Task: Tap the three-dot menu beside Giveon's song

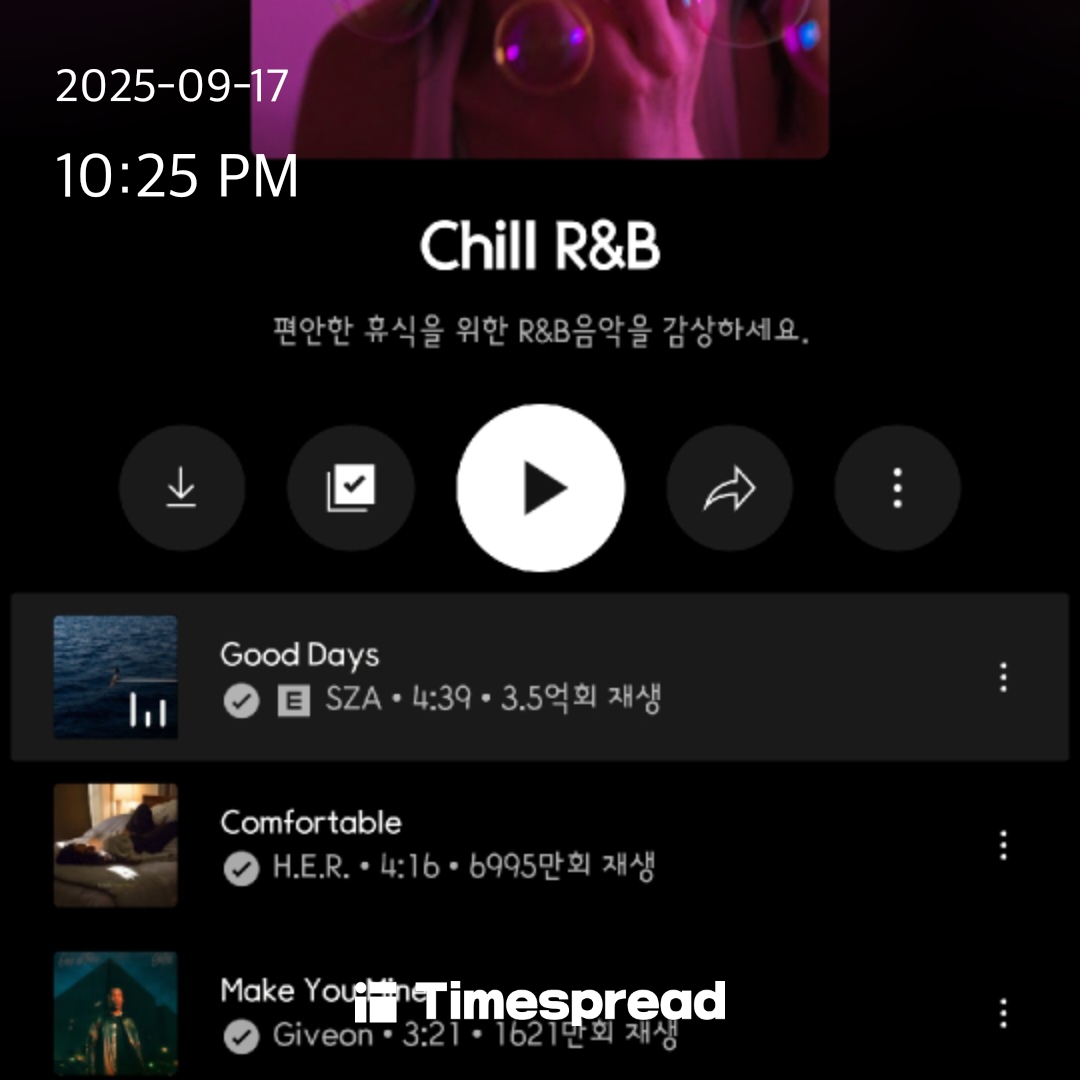Action: click(x=1003, y=1013)
